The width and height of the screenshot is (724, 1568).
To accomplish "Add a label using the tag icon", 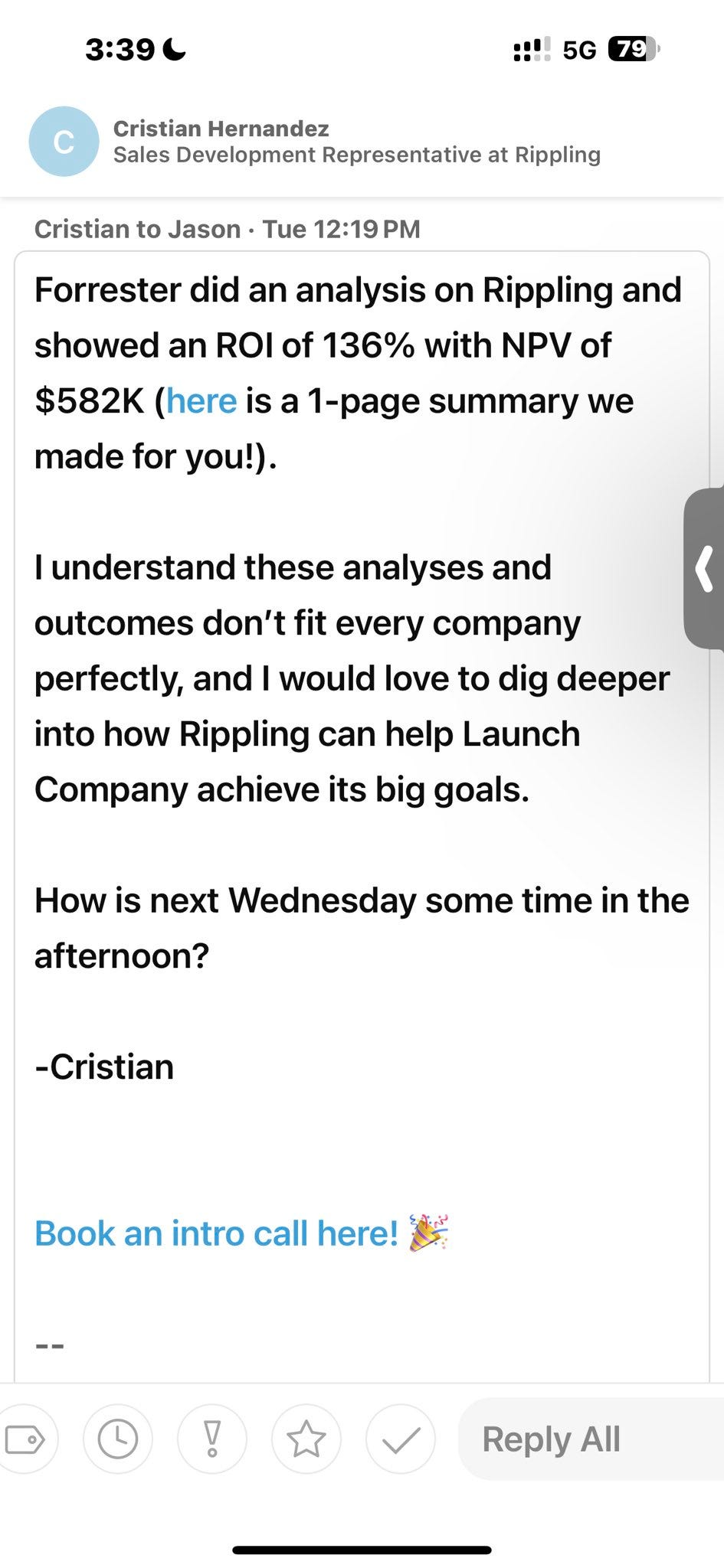I will coord(25,1439).
